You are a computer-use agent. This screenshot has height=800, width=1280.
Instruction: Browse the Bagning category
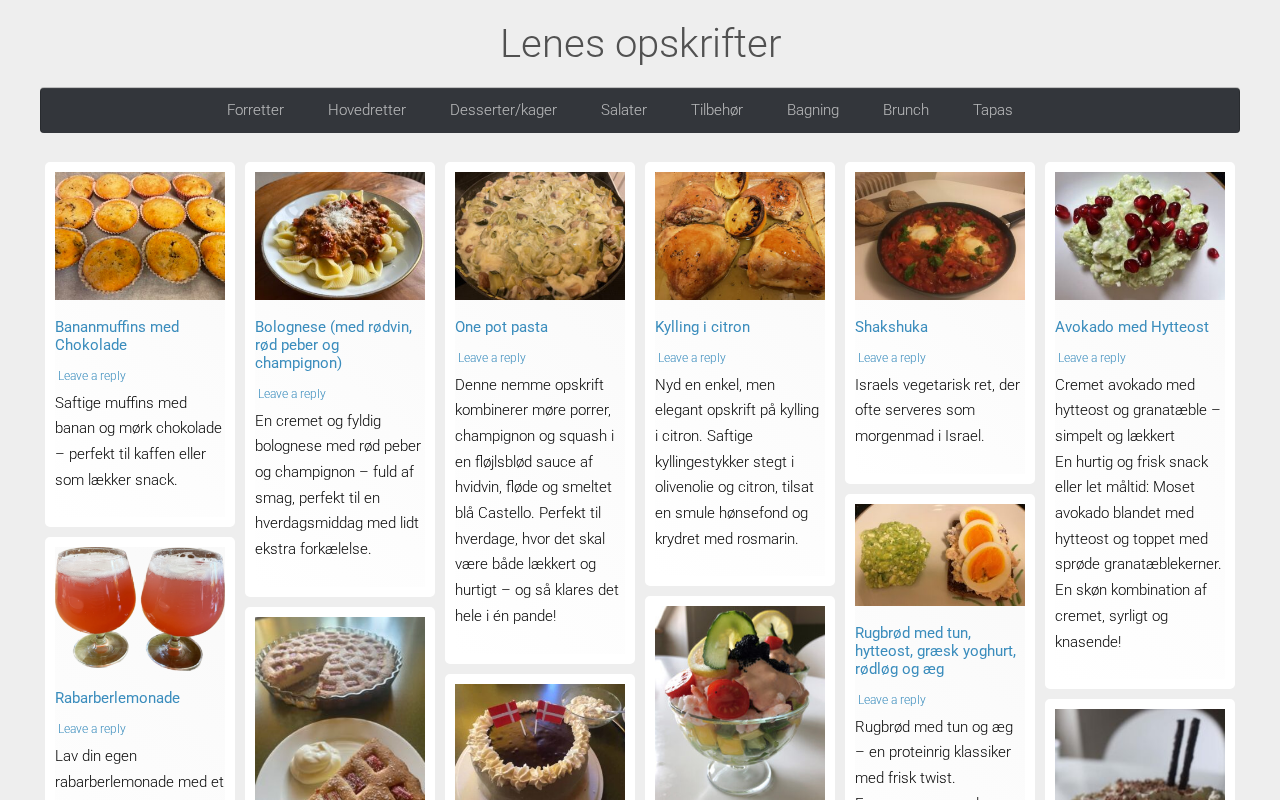812,110
